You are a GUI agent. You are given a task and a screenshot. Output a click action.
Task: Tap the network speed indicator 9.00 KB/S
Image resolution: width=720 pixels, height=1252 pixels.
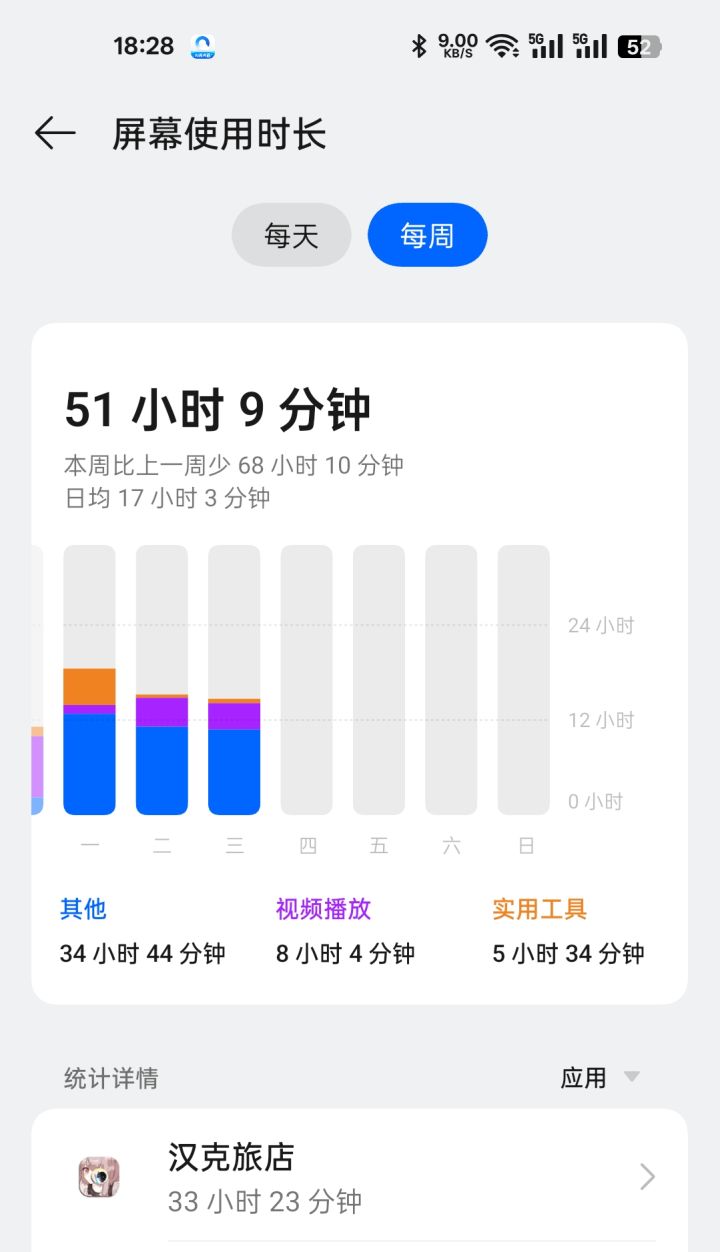457,43
